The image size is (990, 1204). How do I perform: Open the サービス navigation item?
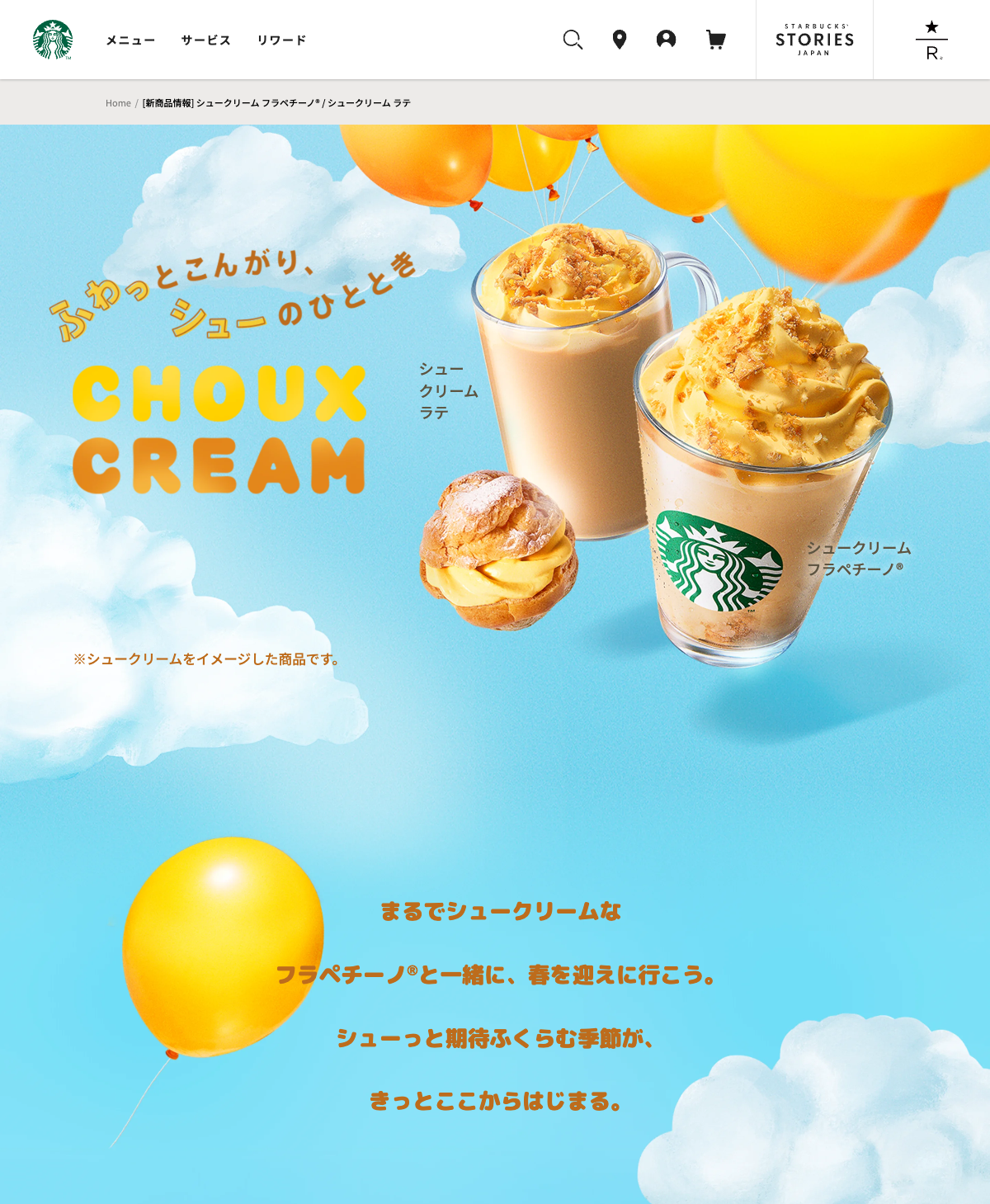click(x=206, y=40)
